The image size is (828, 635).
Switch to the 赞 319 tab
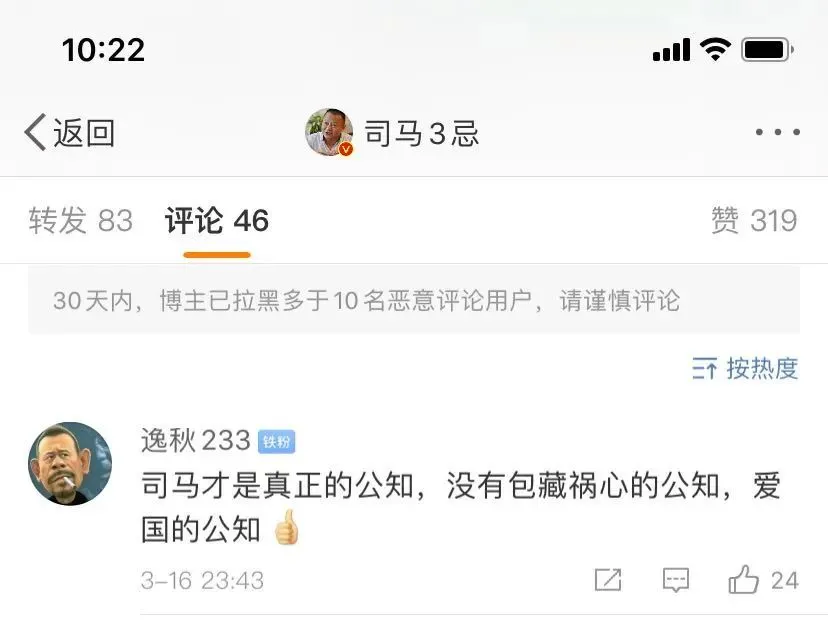tap(753, 221)
